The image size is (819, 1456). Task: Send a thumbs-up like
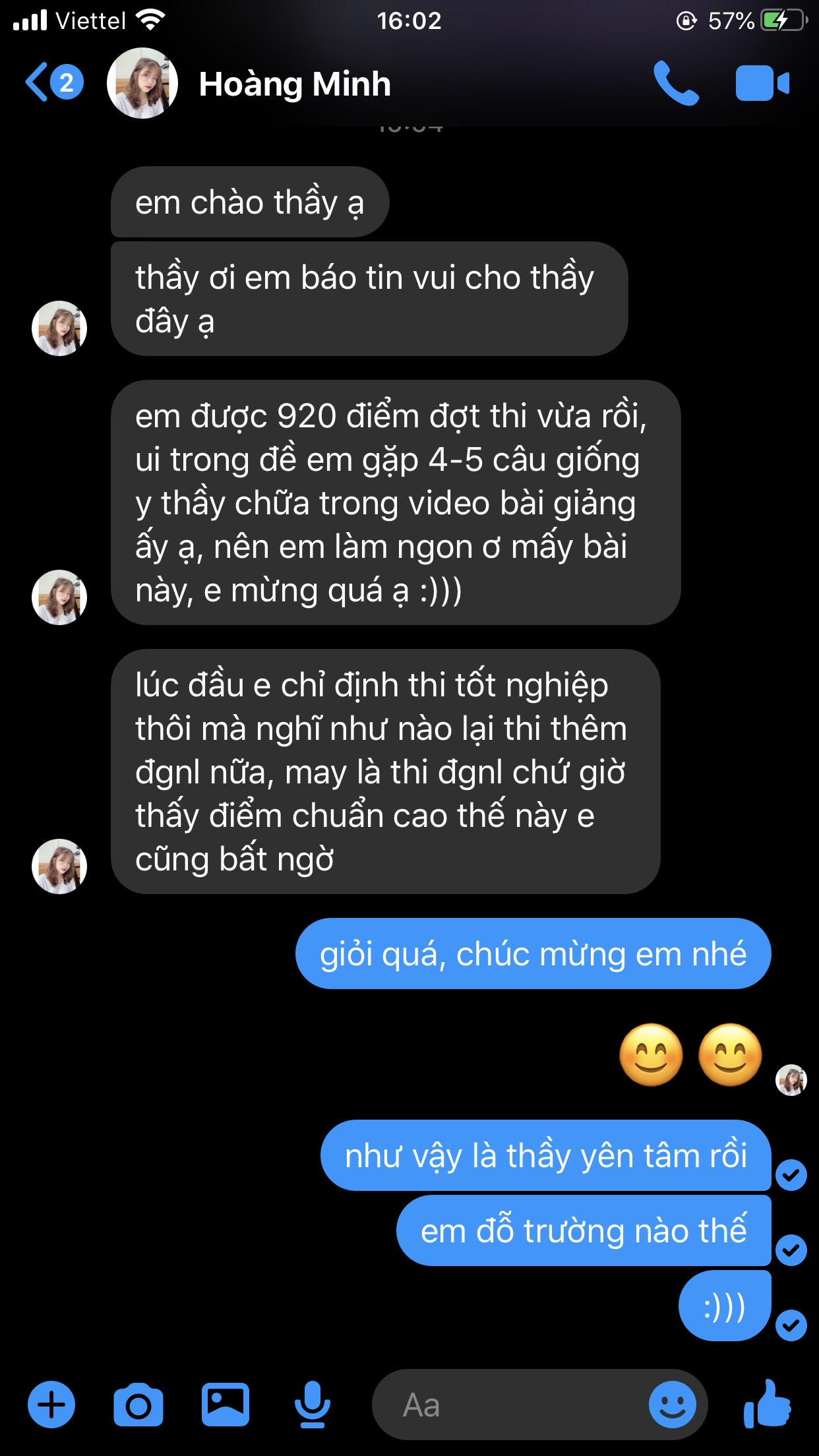[768, 1404]
